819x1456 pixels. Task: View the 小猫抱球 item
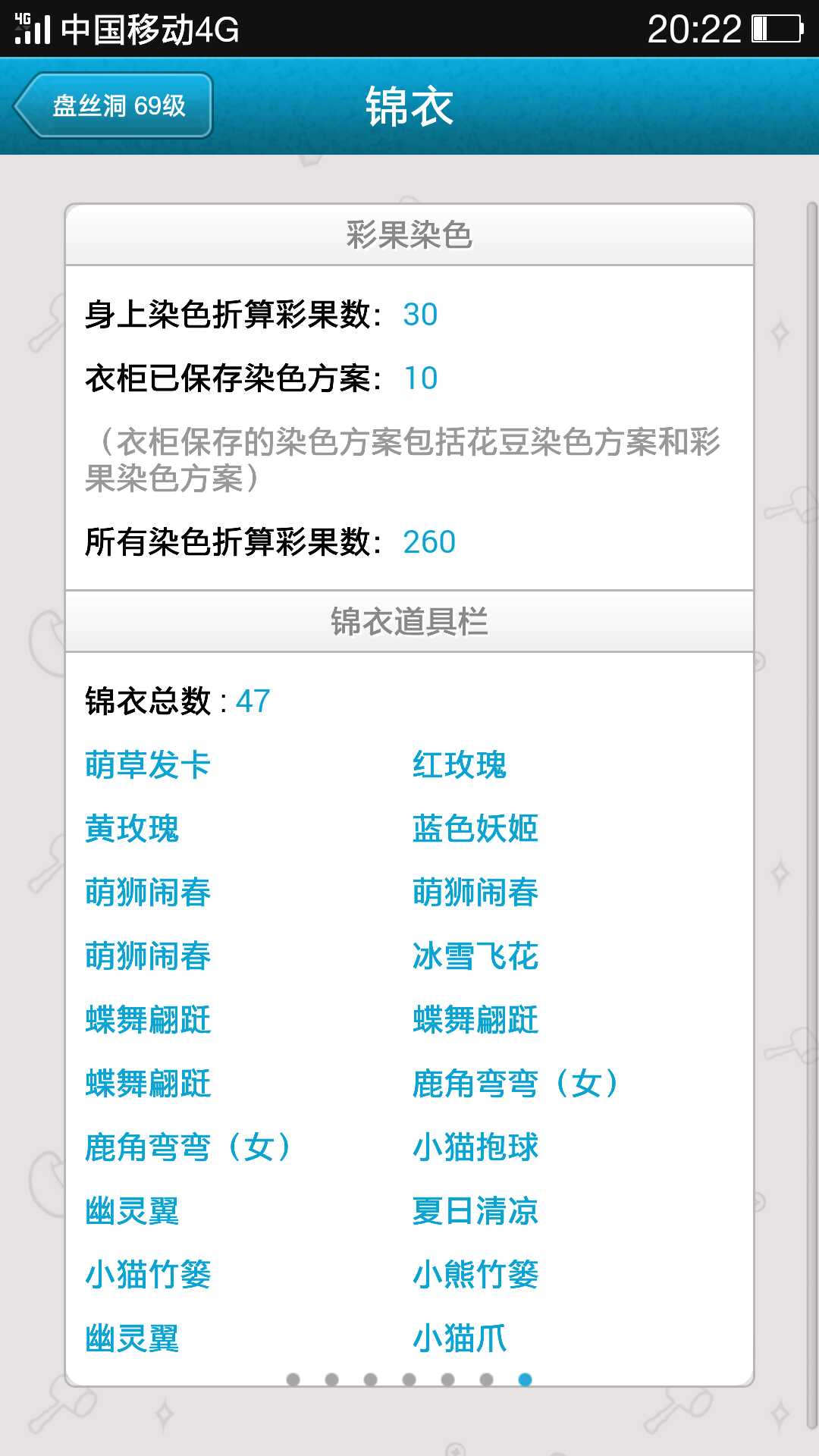475,1147
